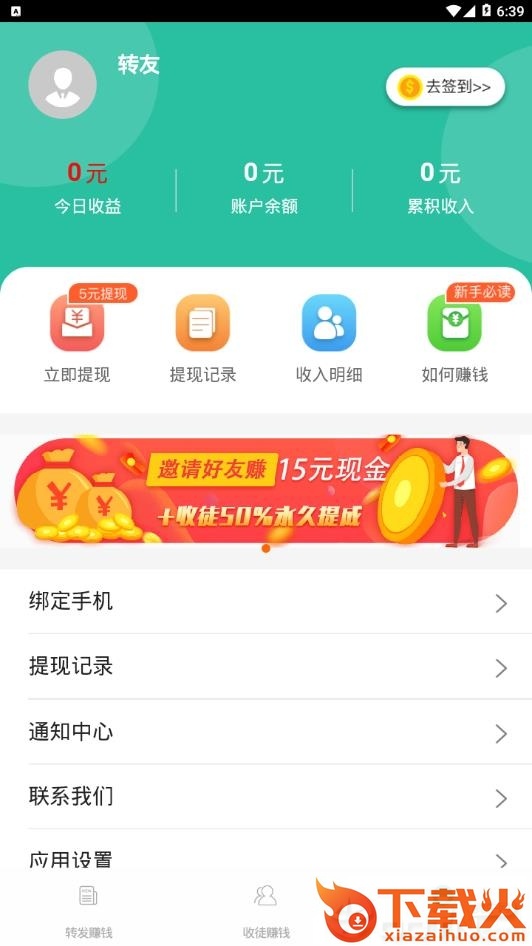The height and width of the screenshot is (946, 532).
Task: Open 立即提现 to withdraw now
Action: [77, 339]
